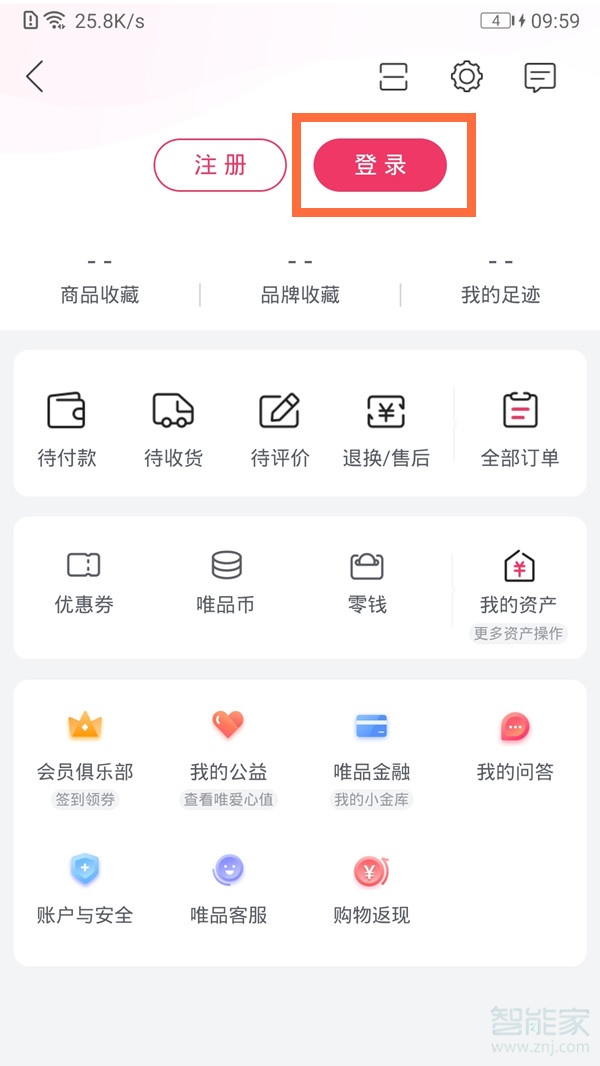Screen dimensions: 600x1066
Task: Open the scan code icon
Action: [394, 77]
